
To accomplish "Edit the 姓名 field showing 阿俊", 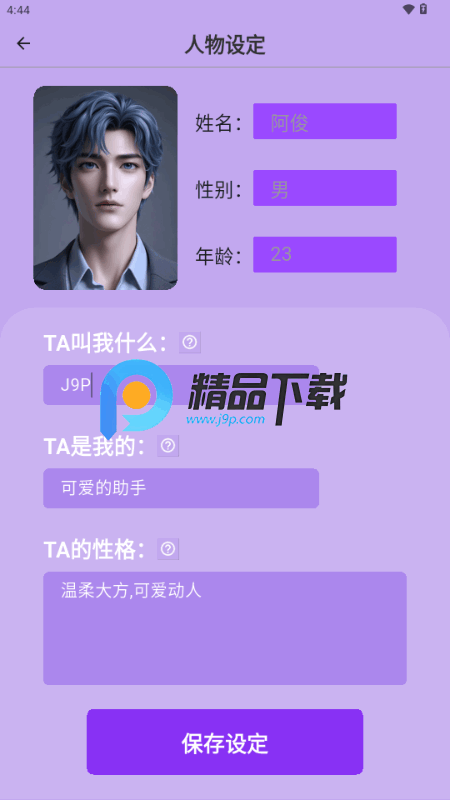I will click(325, 121).
